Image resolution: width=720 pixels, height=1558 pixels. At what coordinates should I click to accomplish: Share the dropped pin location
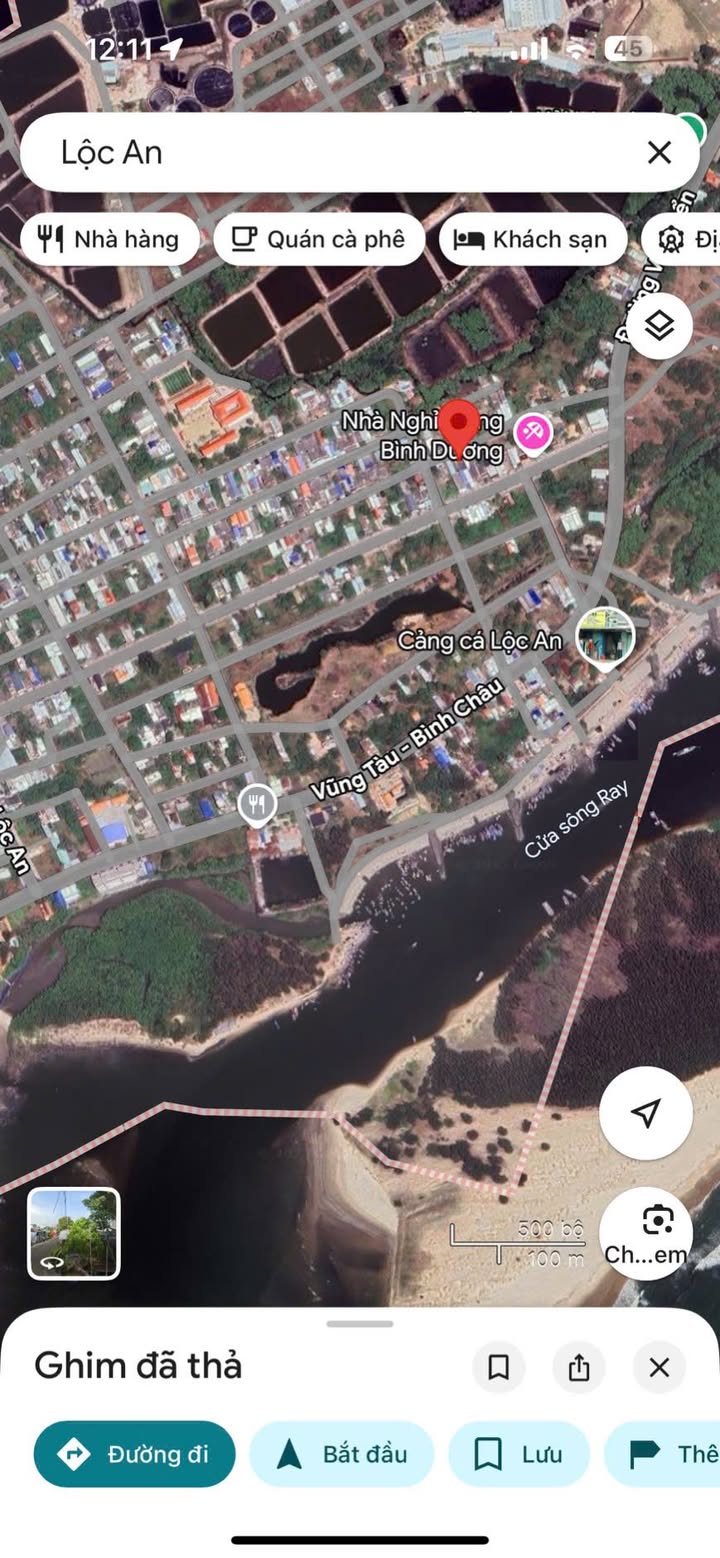pos(579,1367)
